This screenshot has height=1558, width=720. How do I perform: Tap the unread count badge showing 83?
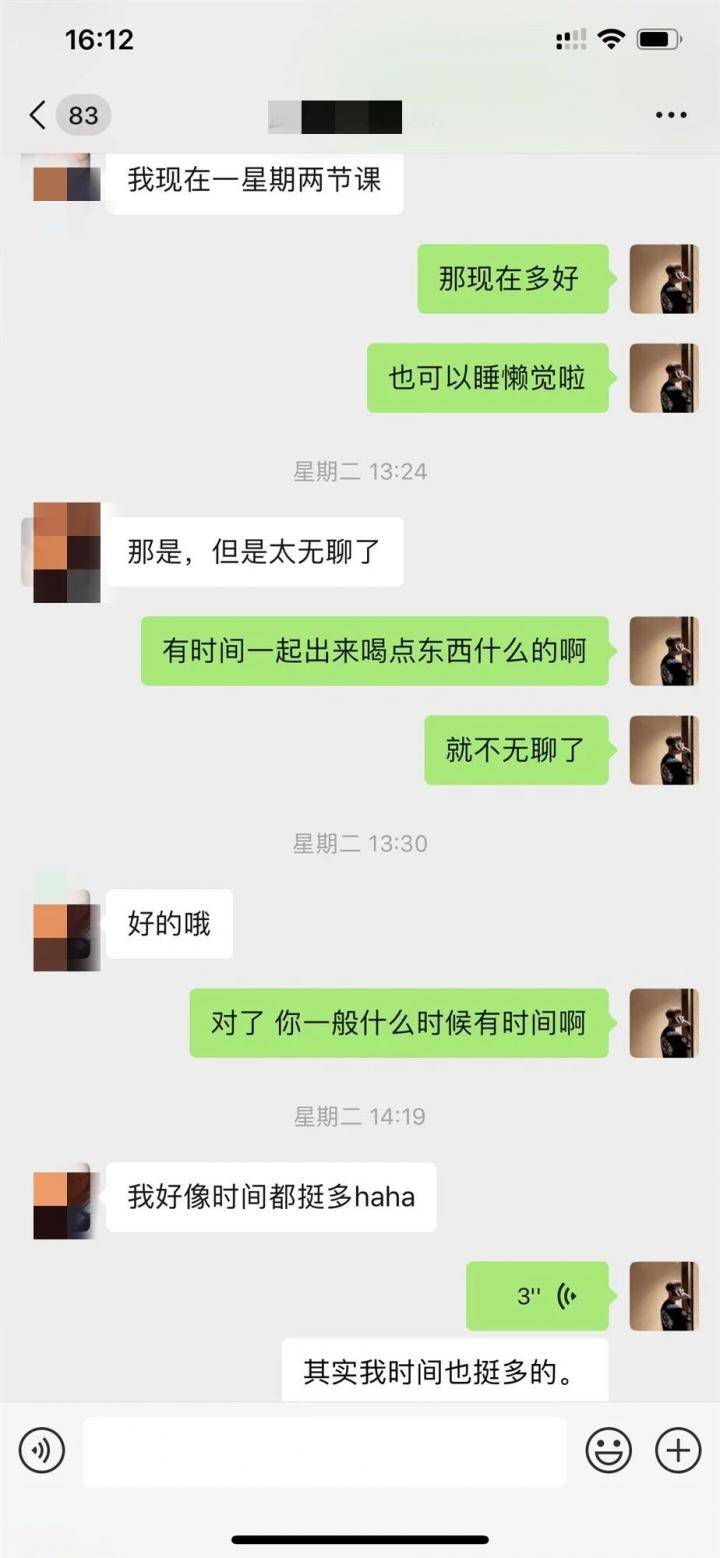click(82, 115)
